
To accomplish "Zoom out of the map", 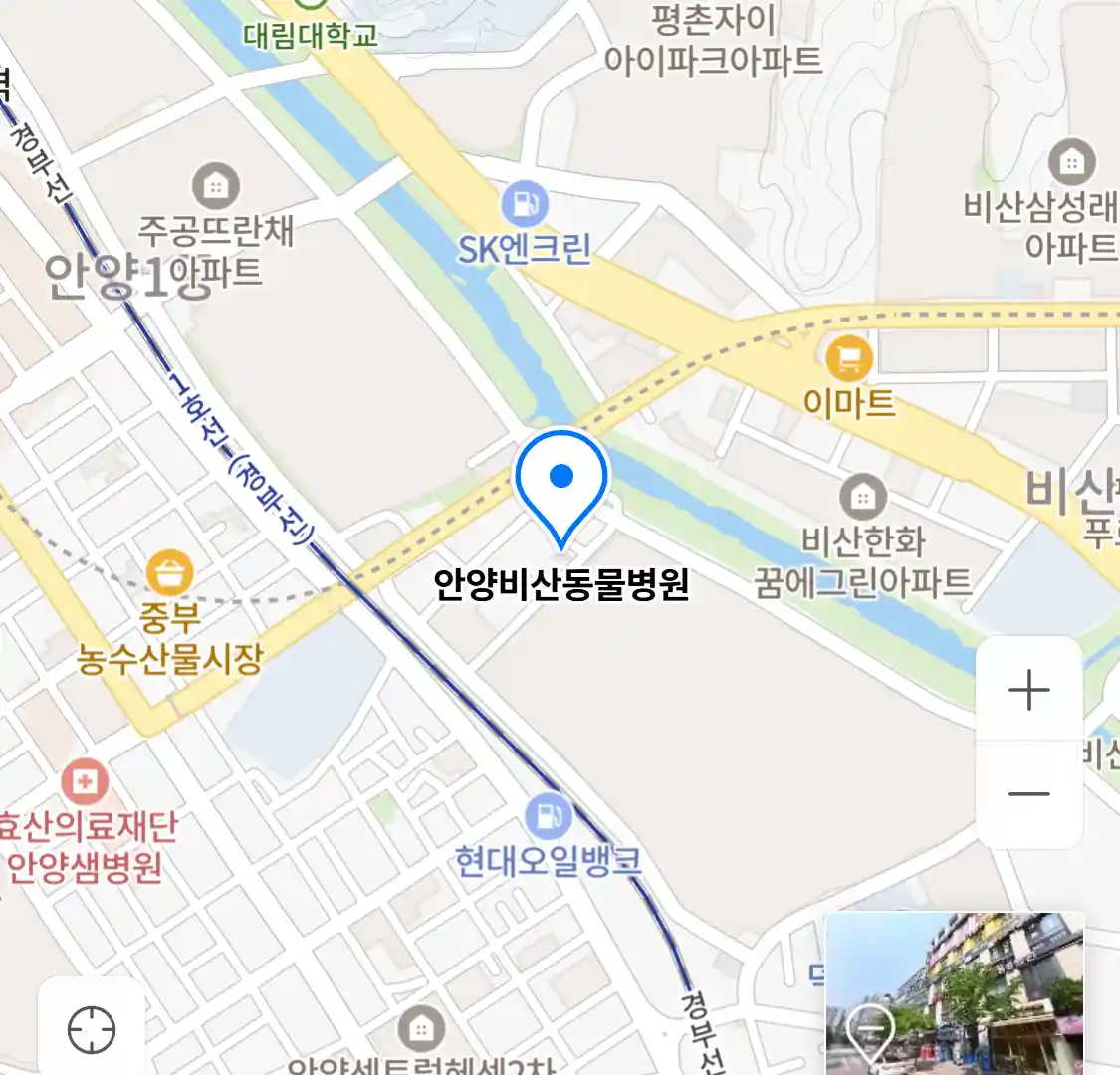I will (1028, 794).
